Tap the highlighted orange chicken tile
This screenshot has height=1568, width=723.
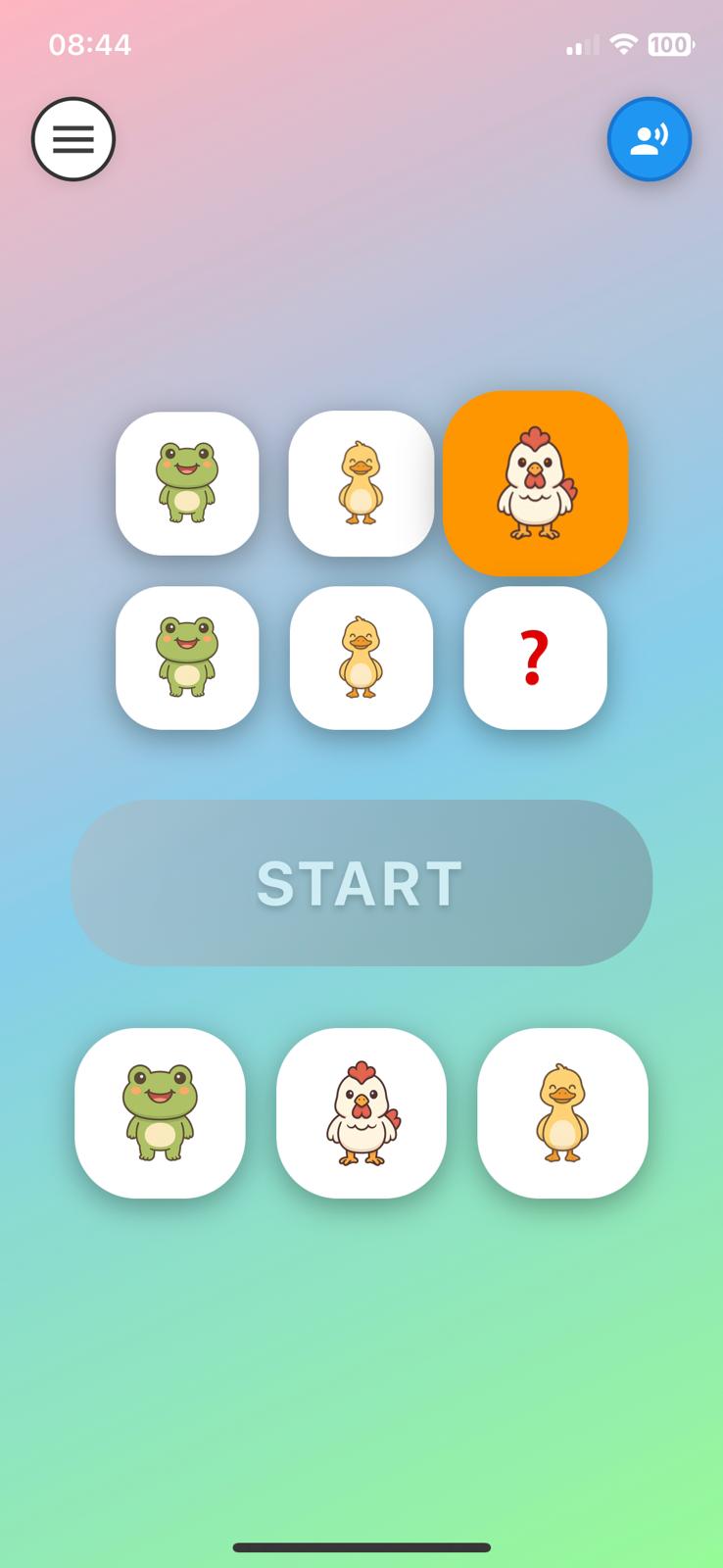click(x=535, y=483)
